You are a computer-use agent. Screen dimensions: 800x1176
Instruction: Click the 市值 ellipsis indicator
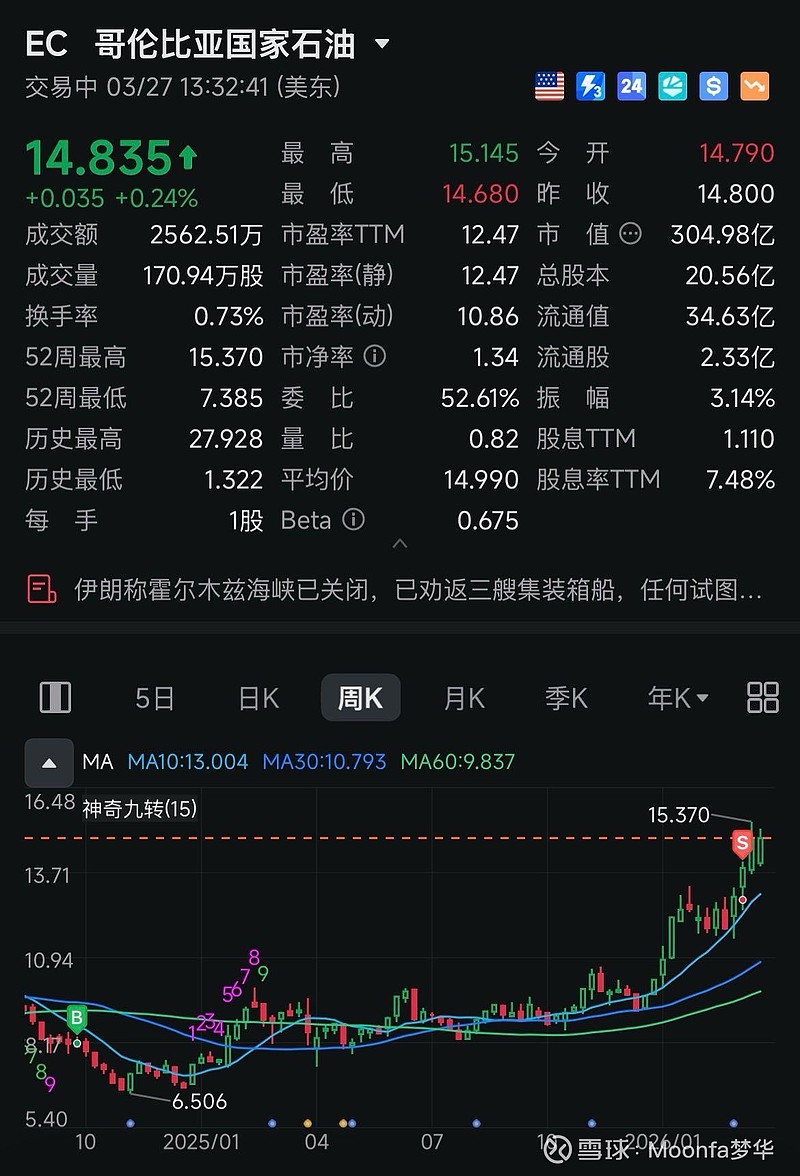(x=631, y=234)
